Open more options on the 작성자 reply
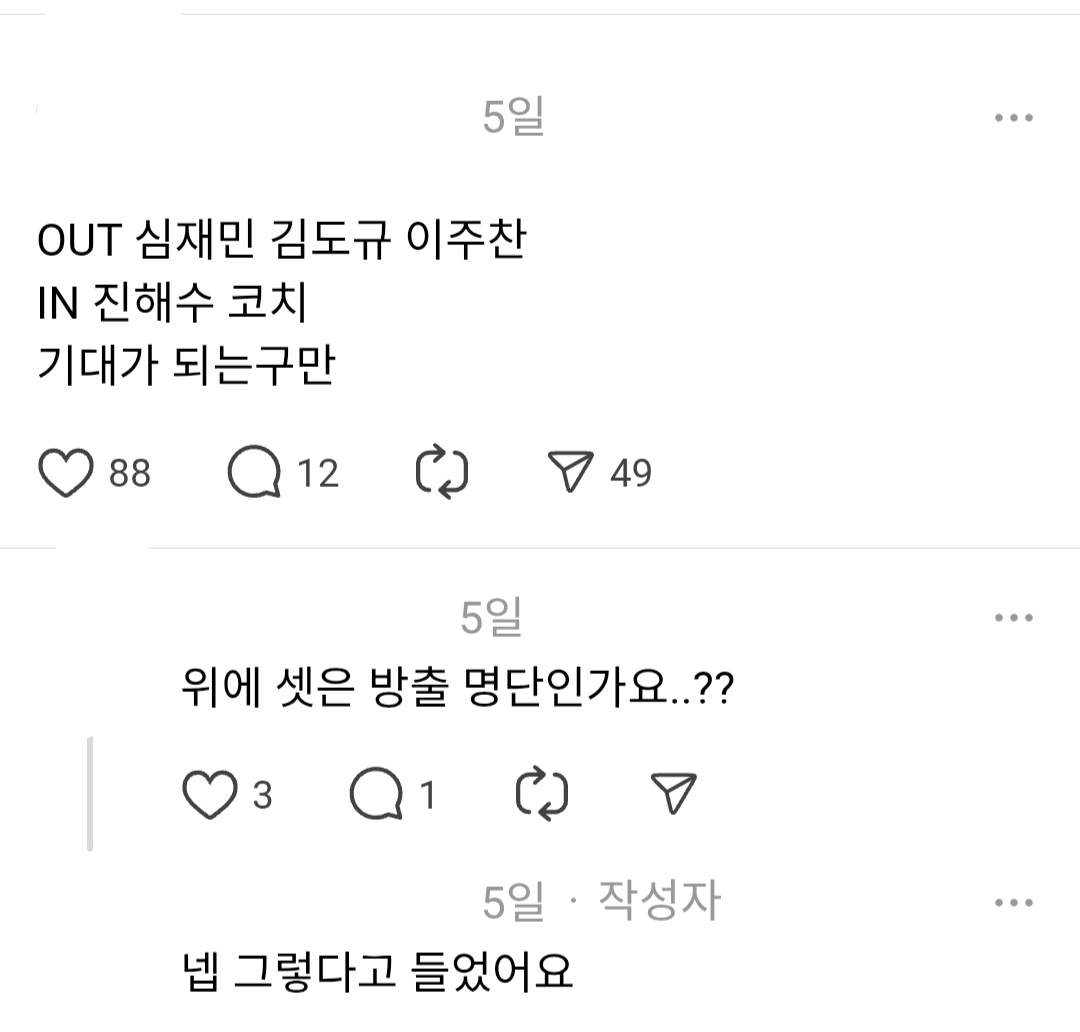This screenshot has height=1032, width=1080. [x=1013, y=903]
